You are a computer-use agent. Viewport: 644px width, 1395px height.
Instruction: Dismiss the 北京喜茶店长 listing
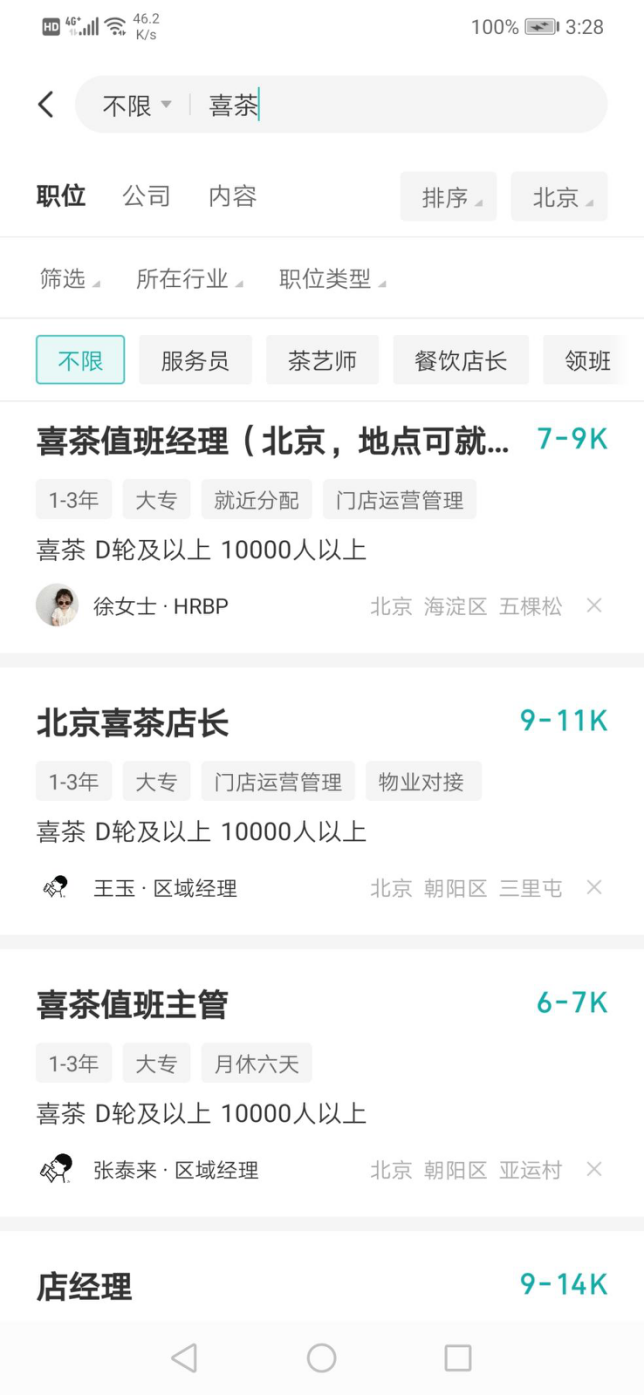594,887
